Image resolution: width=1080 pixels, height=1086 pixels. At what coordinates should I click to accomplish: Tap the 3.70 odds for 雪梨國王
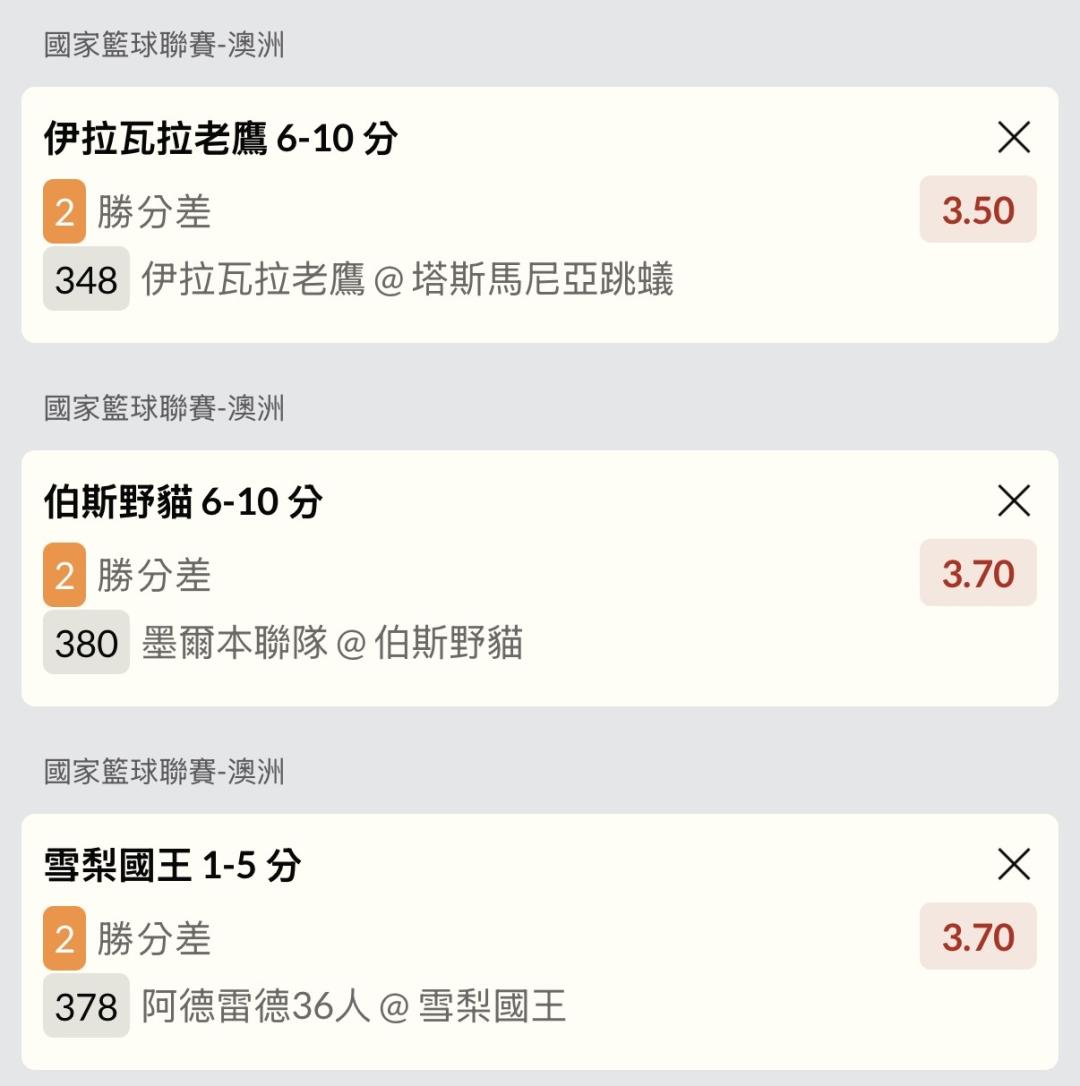pyautogui.click(x=978, y=936)
